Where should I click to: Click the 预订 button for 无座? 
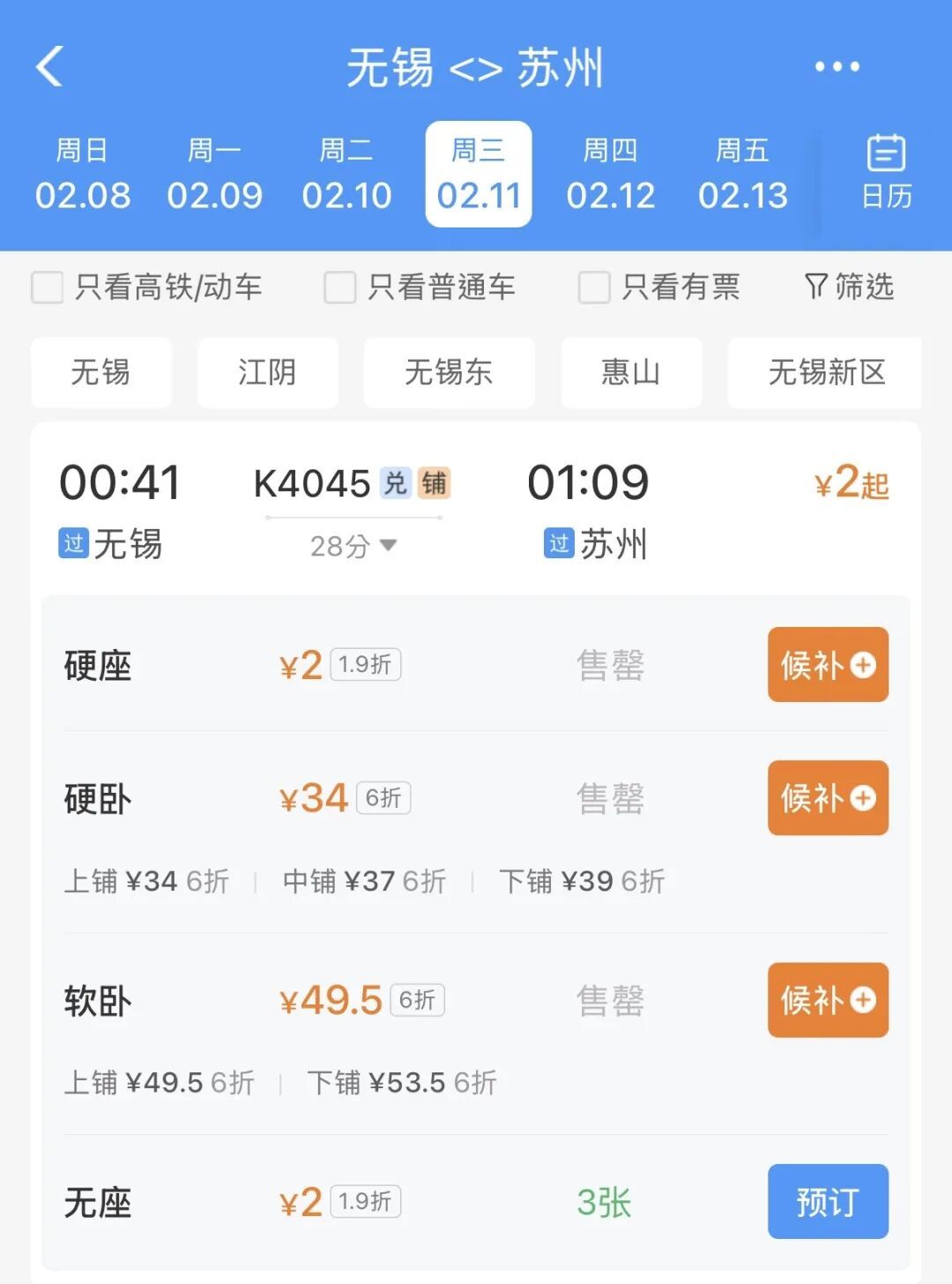click(828, 1202)
